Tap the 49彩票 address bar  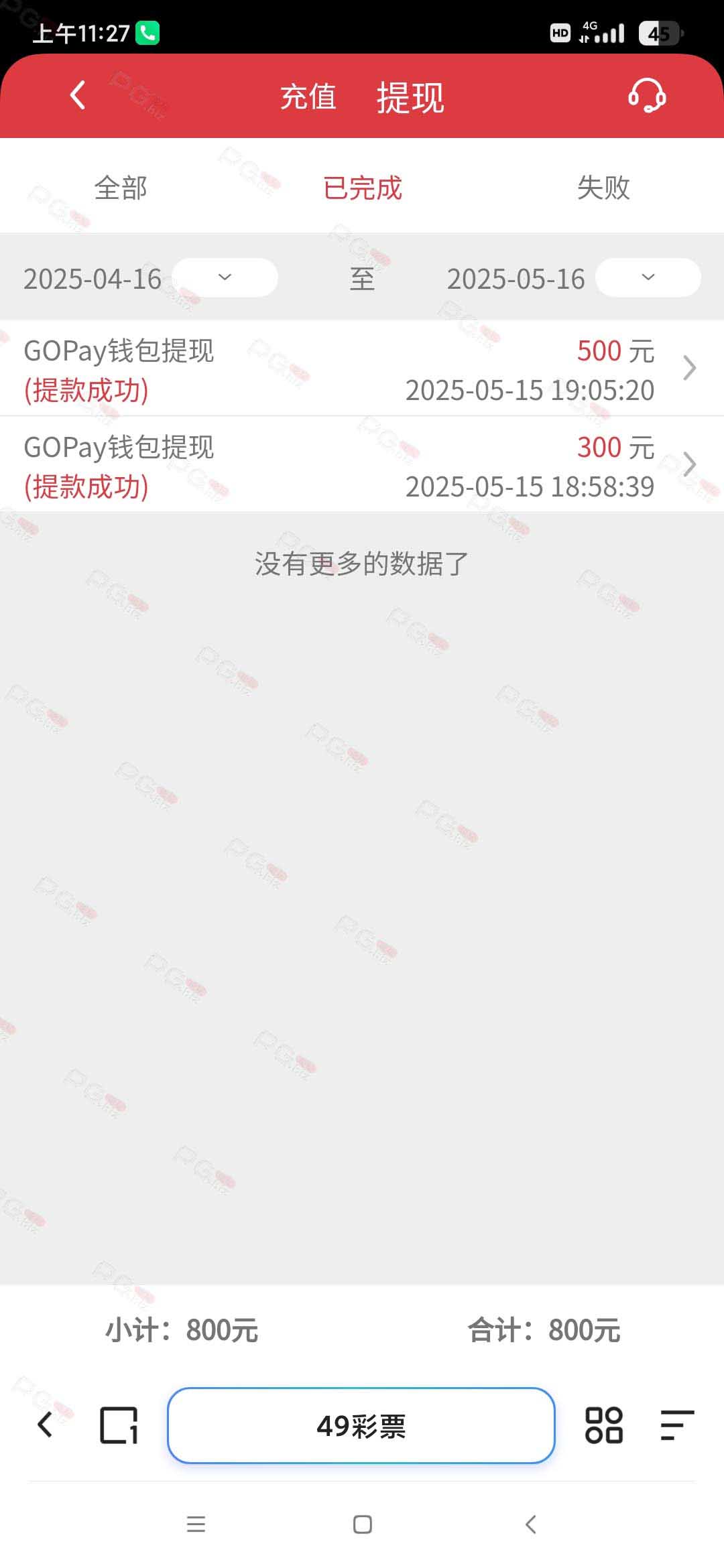tap(361, 1425)
